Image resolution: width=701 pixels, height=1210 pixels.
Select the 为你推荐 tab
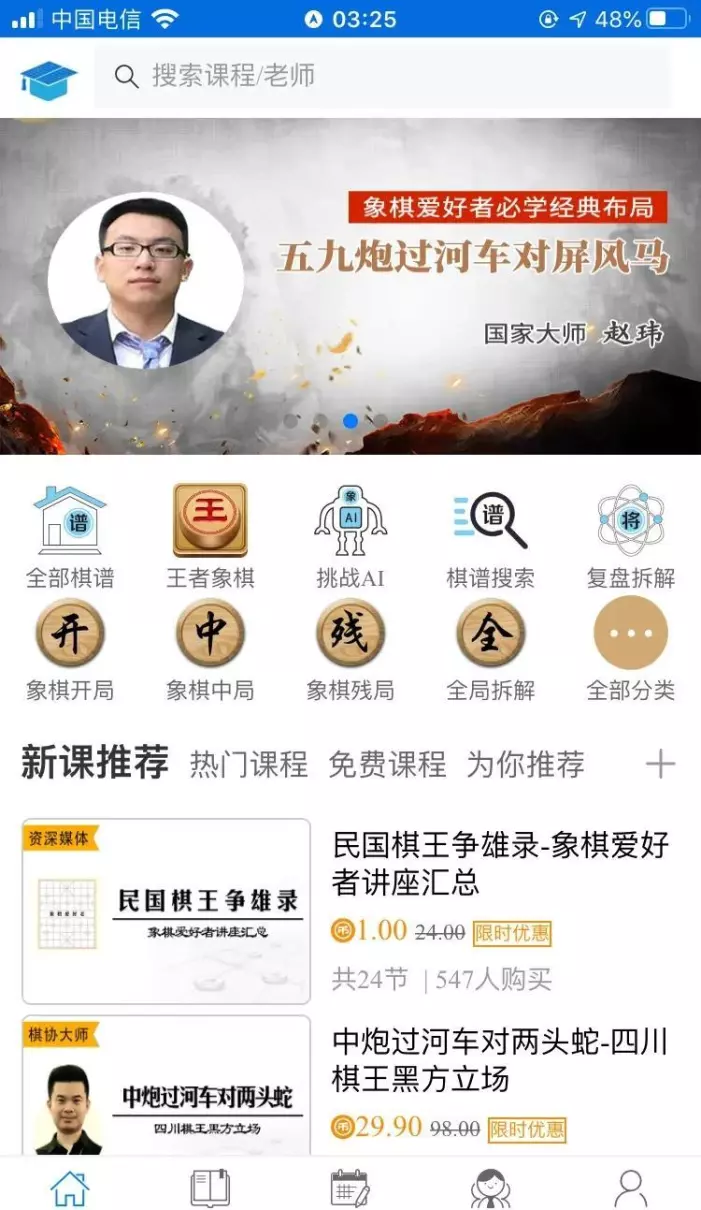pyautogui.click(x=525, y=765)
